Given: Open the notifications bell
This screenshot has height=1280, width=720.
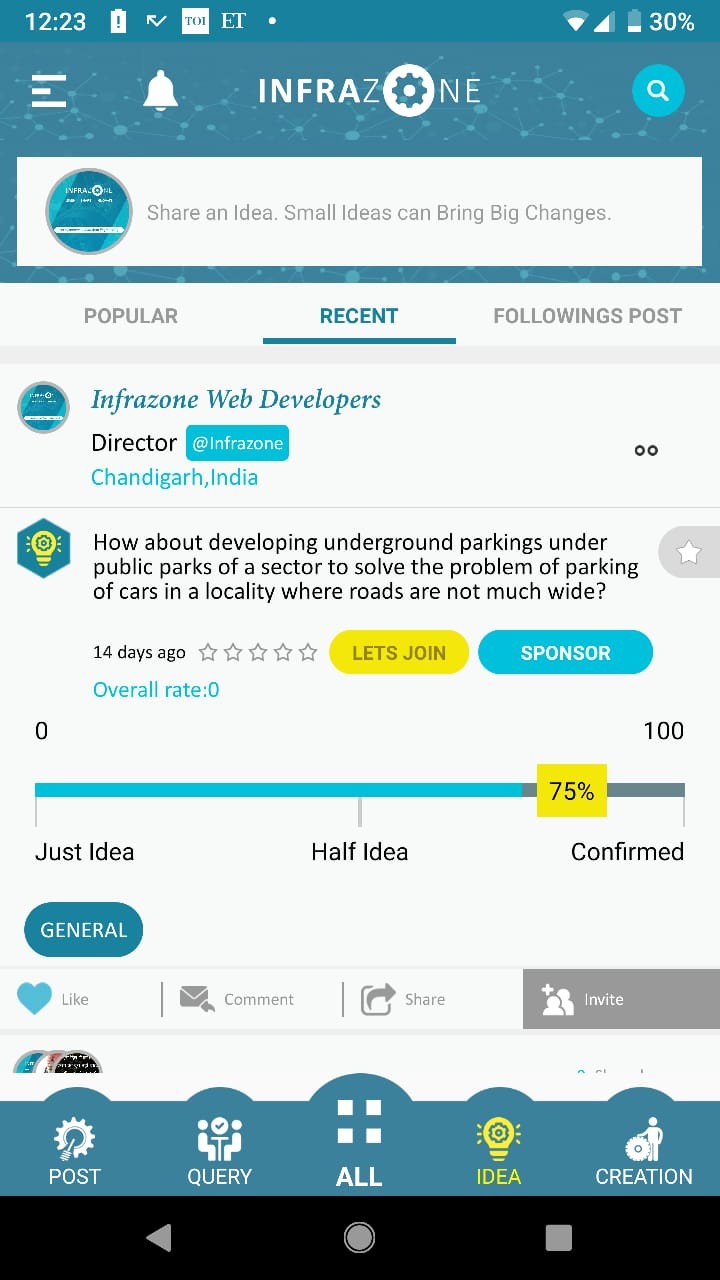Looking at the screenshot, I should click(x=160, y=91).
